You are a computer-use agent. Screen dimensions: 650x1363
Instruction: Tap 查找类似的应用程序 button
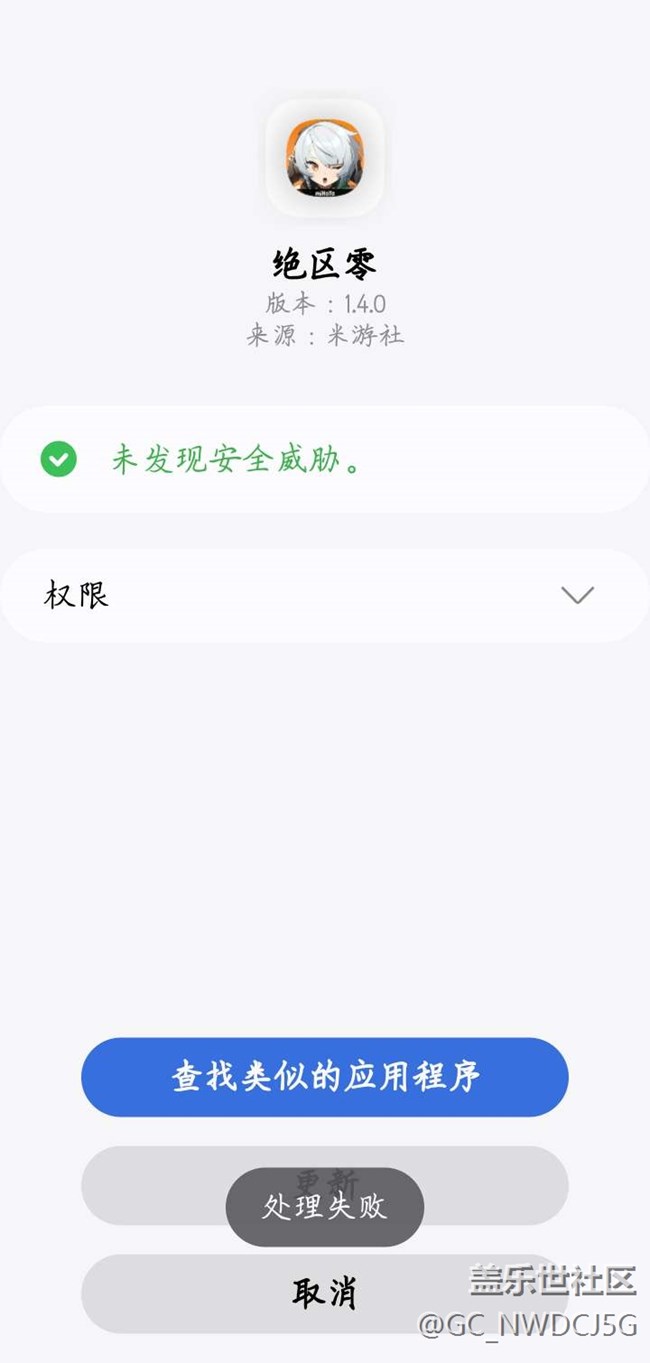325,1077
